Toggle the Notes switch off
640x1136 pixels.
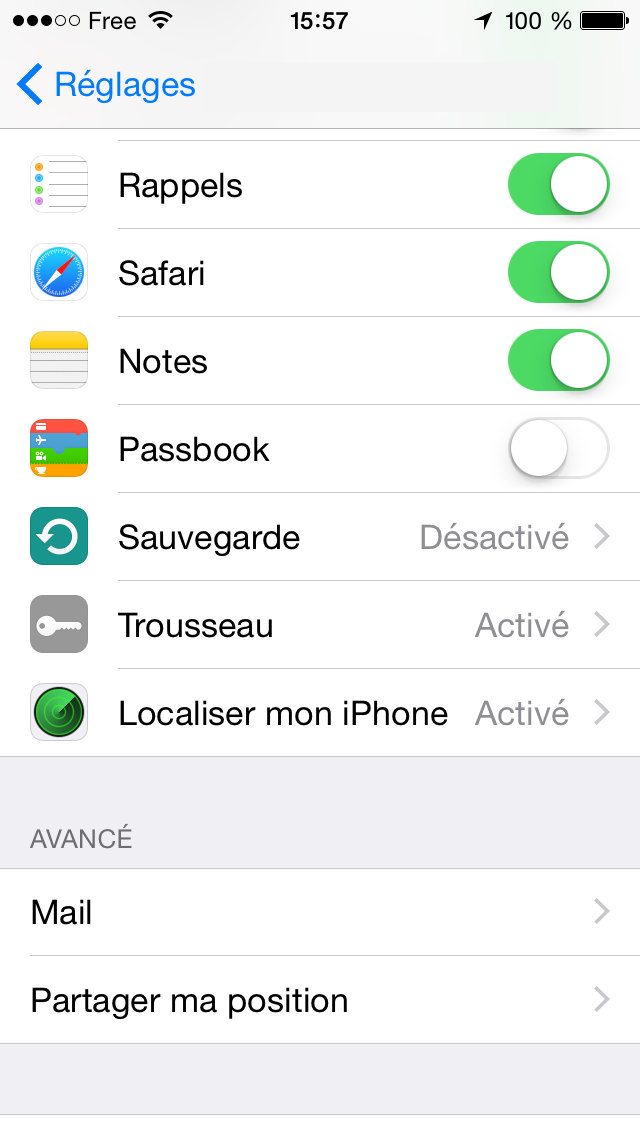(x=558, y=361)
